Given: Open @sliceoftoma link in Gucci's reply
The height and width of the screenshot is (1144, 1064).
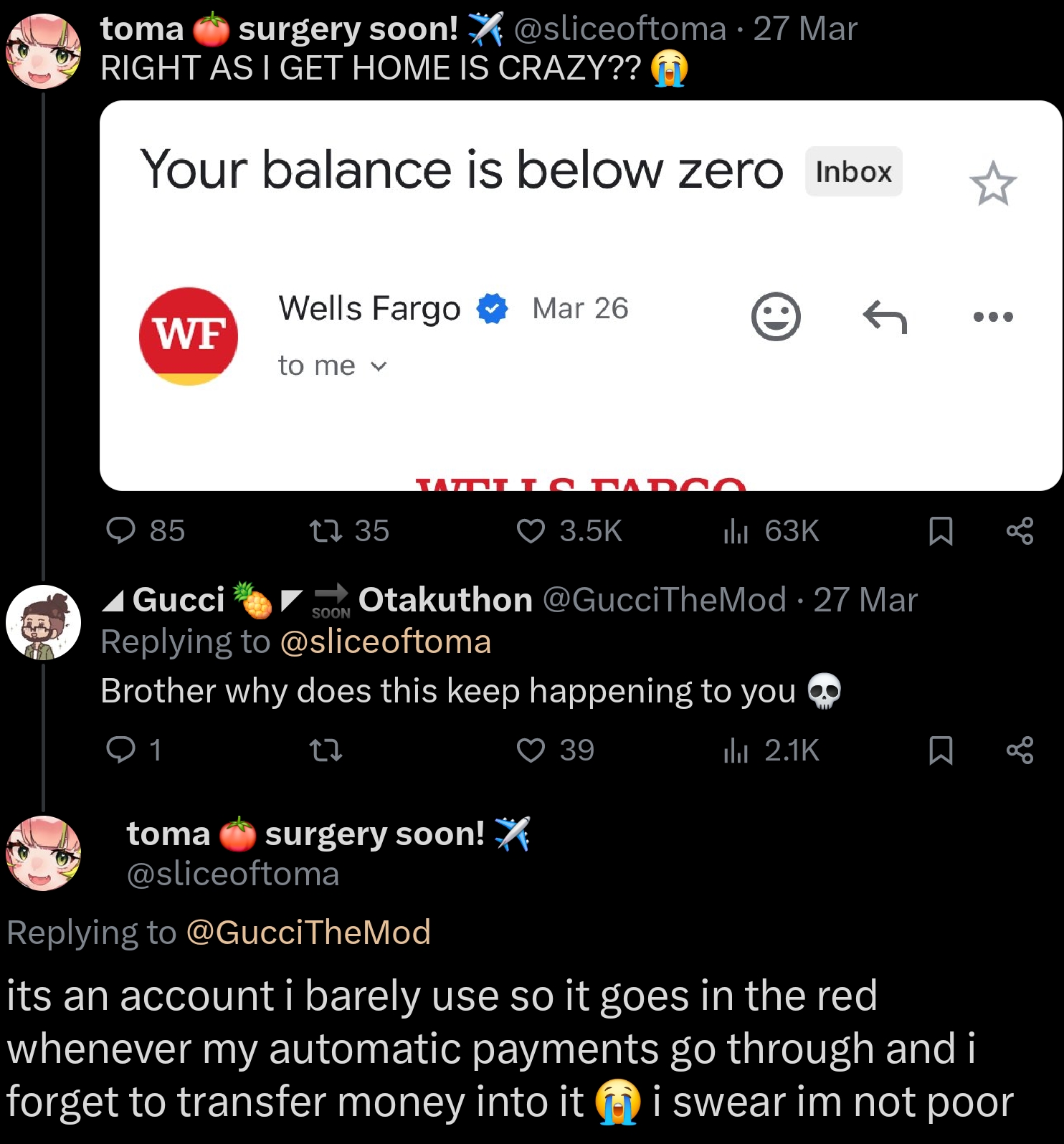Looking at the screenshot, I should pyautogui.click(x=385, y=642).
